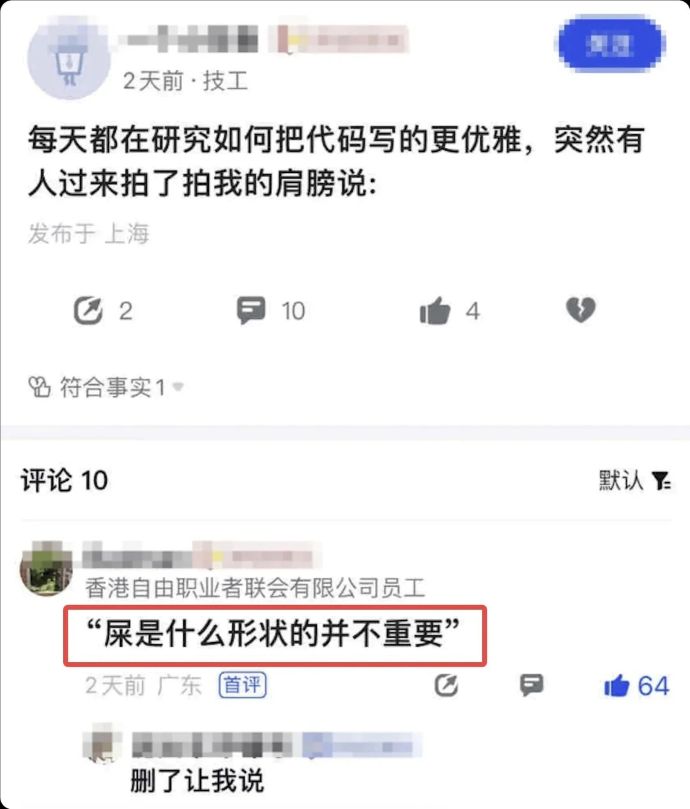Viewport: 690px width, 809px height.
Task: Reply to the 首评 comment
Action: tap(531, 686)
